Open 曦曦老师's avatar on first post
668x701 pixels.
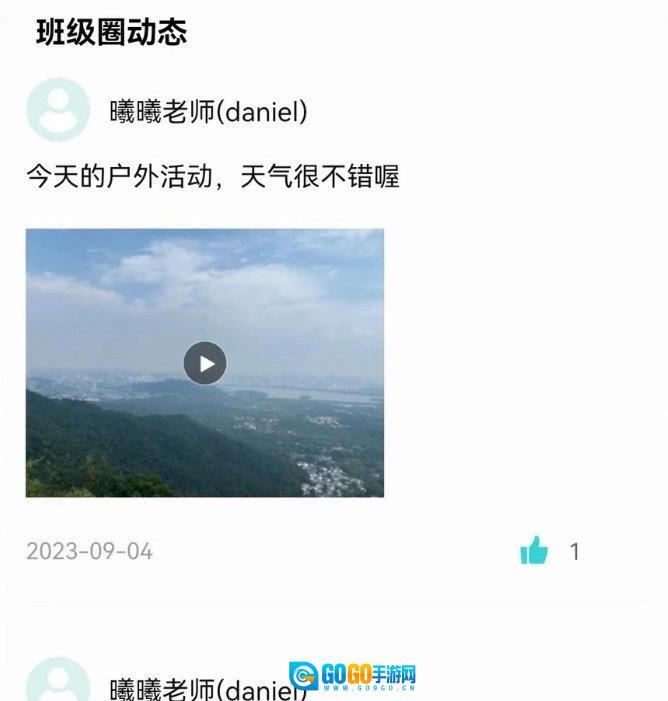57,110
